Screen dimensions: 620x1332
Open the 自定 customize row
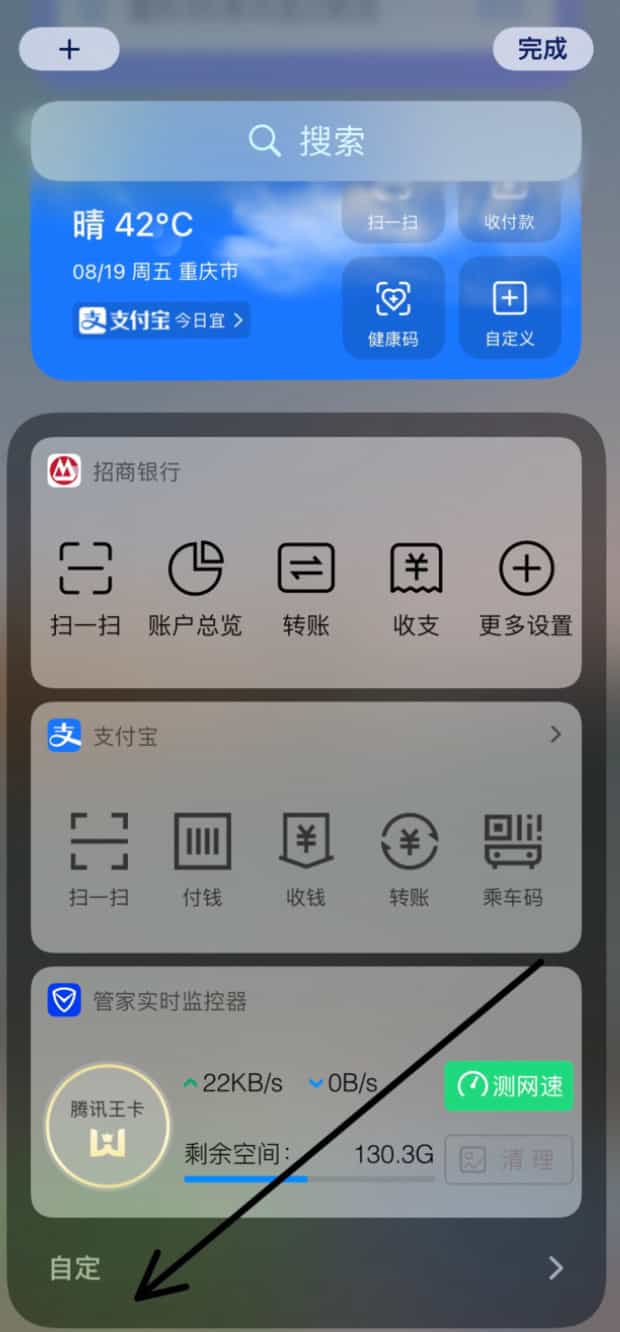pyautogui.click(x=306, y=1268)
